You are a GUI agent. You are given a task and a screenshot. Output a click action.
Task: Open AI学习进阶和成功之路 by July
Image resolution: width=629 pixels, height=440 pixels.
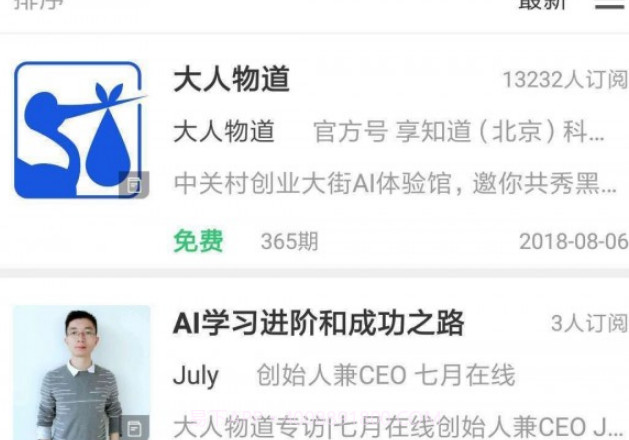319,324
